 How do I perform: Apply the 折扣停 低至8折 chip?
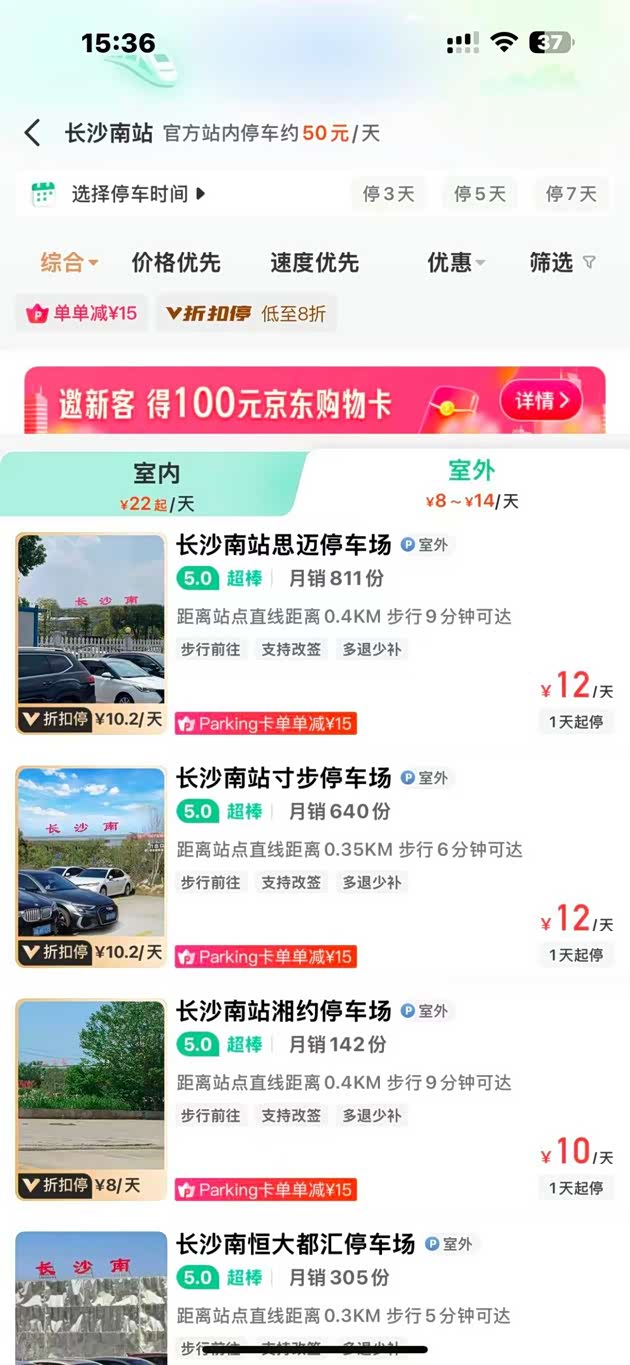coord(246,314)
